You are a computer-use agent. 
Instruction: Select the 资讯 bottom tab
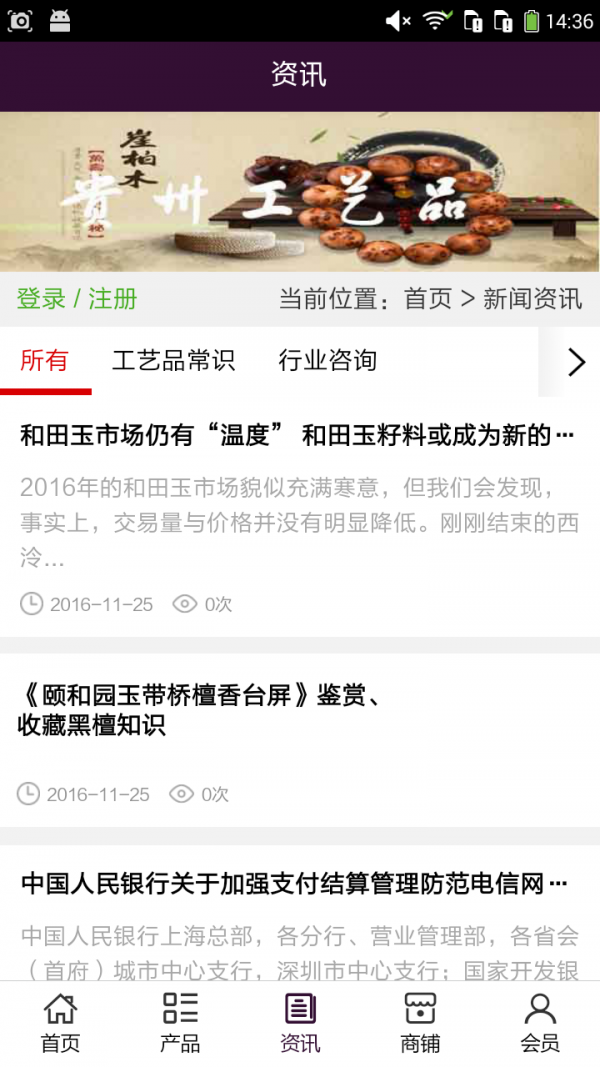(x=300, y=1023)
